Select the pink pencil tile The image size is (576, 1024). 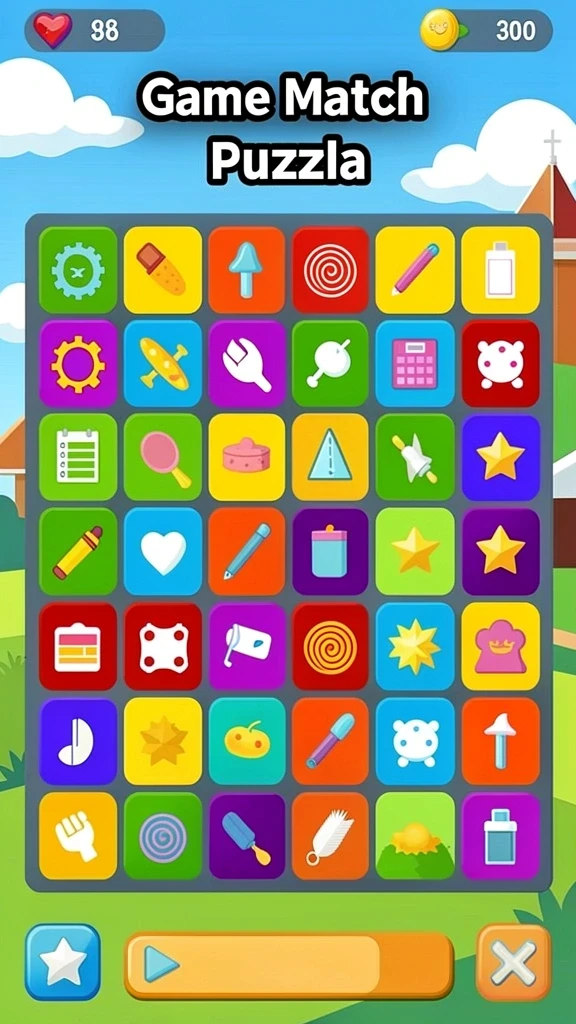(x=415, y=270)
